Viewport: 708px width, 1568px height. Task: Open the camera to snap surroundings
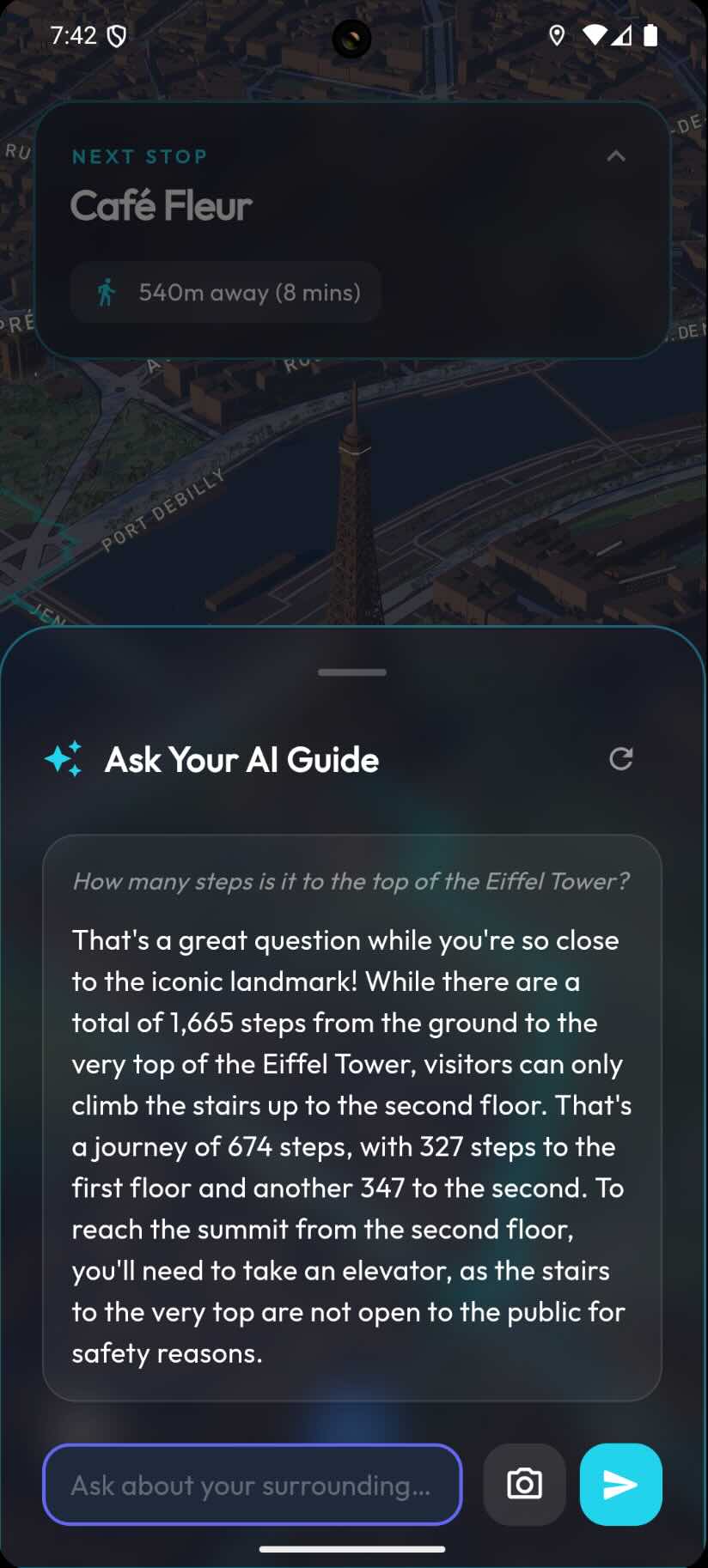coord(524,1485)
